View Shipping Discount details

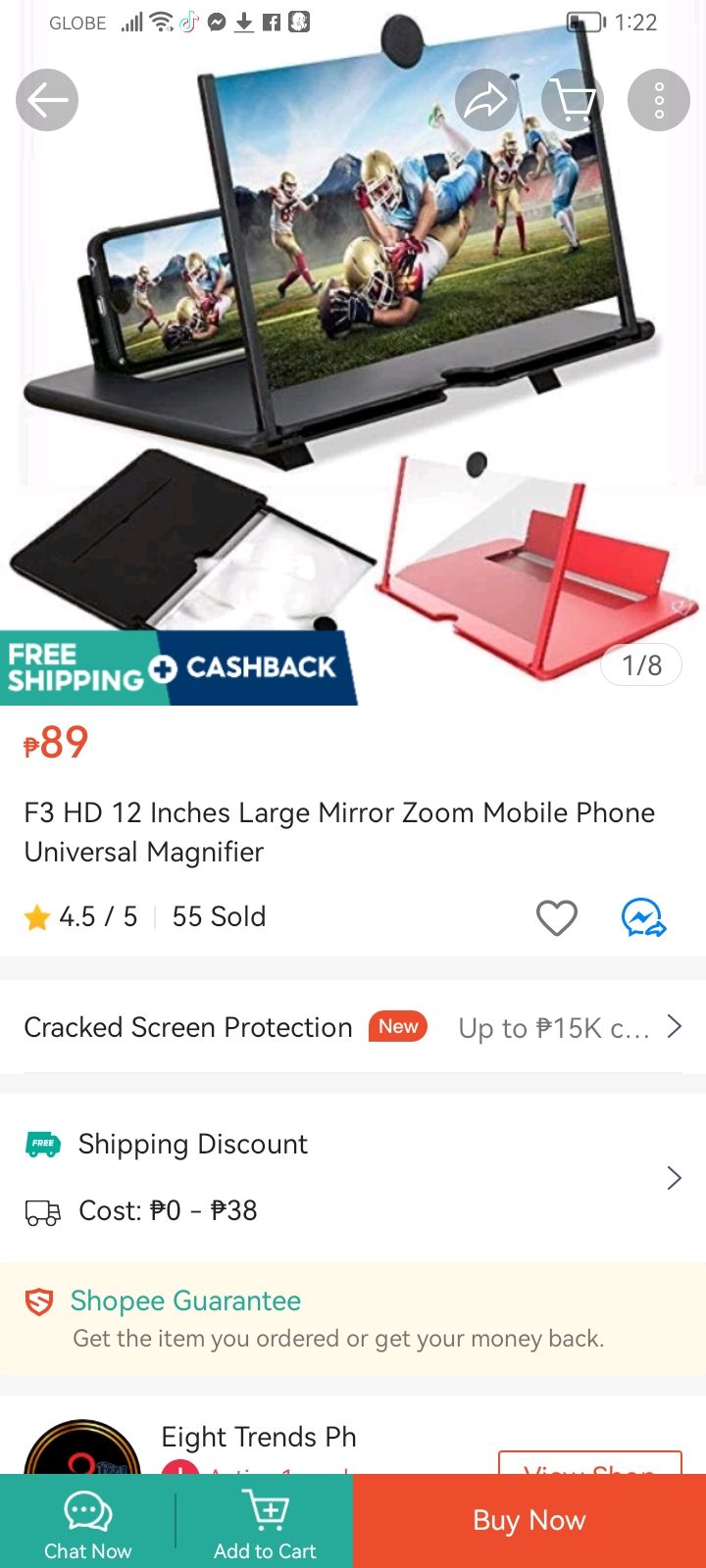(x=353, y=1177)
